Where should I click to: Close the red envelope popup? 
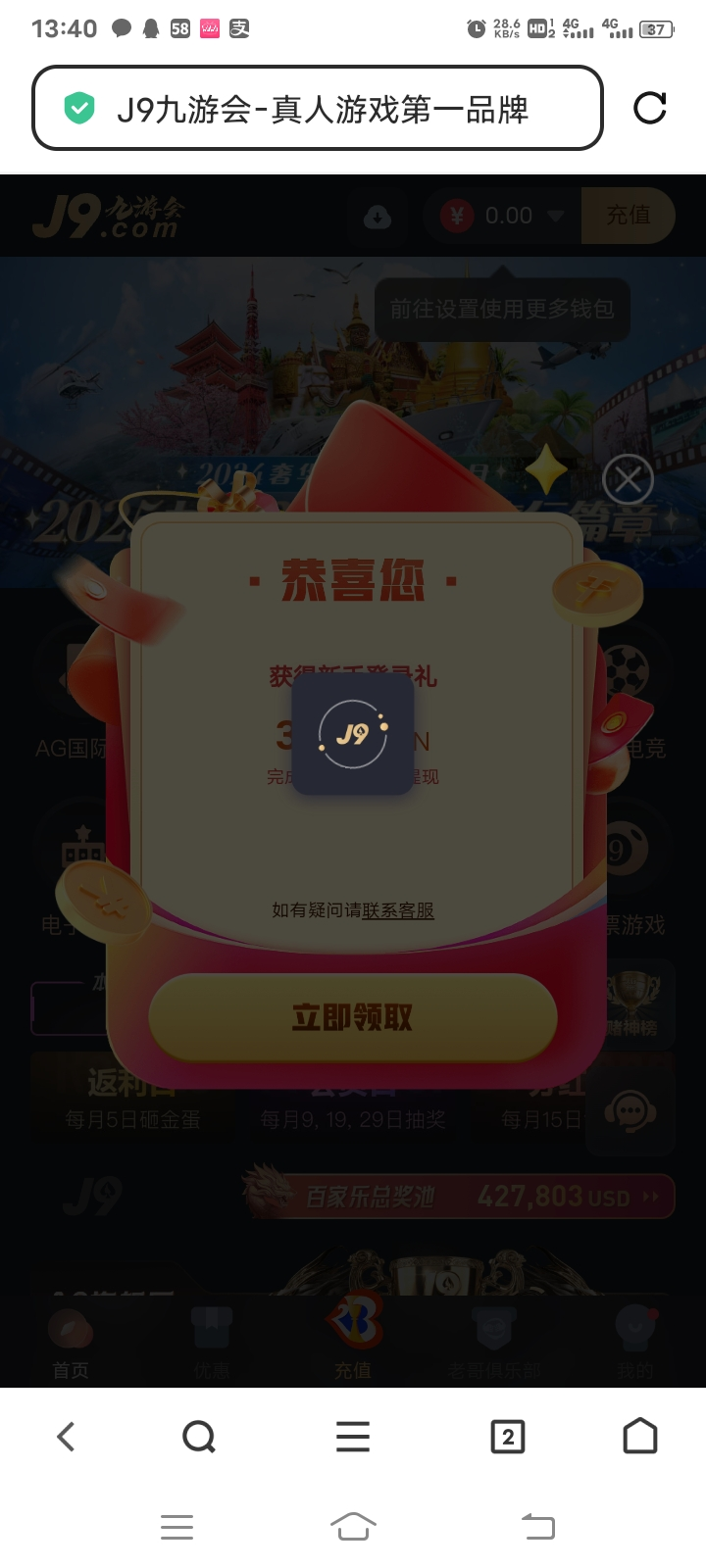[x=628, y=479]
